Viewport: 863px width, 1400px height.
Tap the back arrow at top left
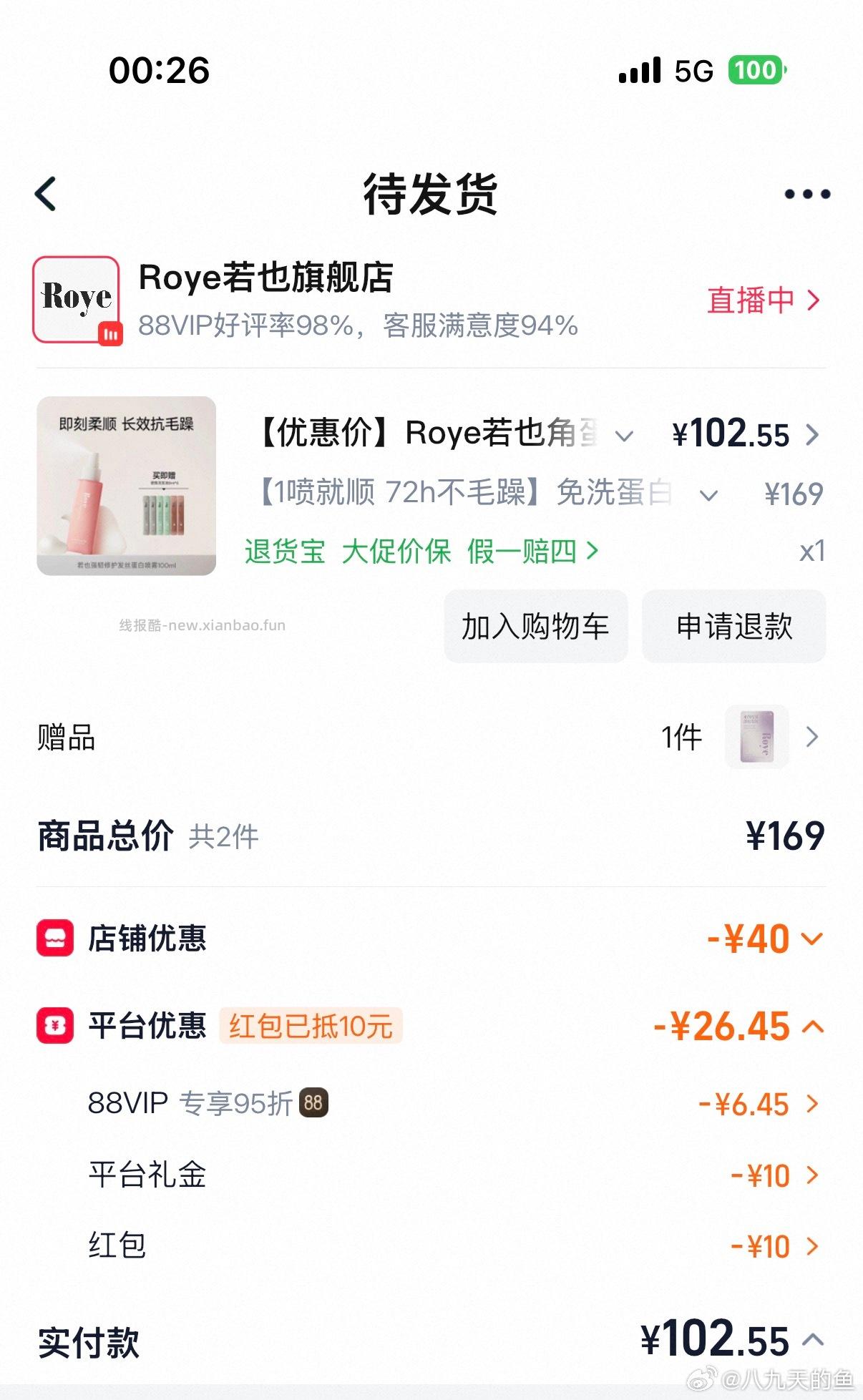coord(45,193)
